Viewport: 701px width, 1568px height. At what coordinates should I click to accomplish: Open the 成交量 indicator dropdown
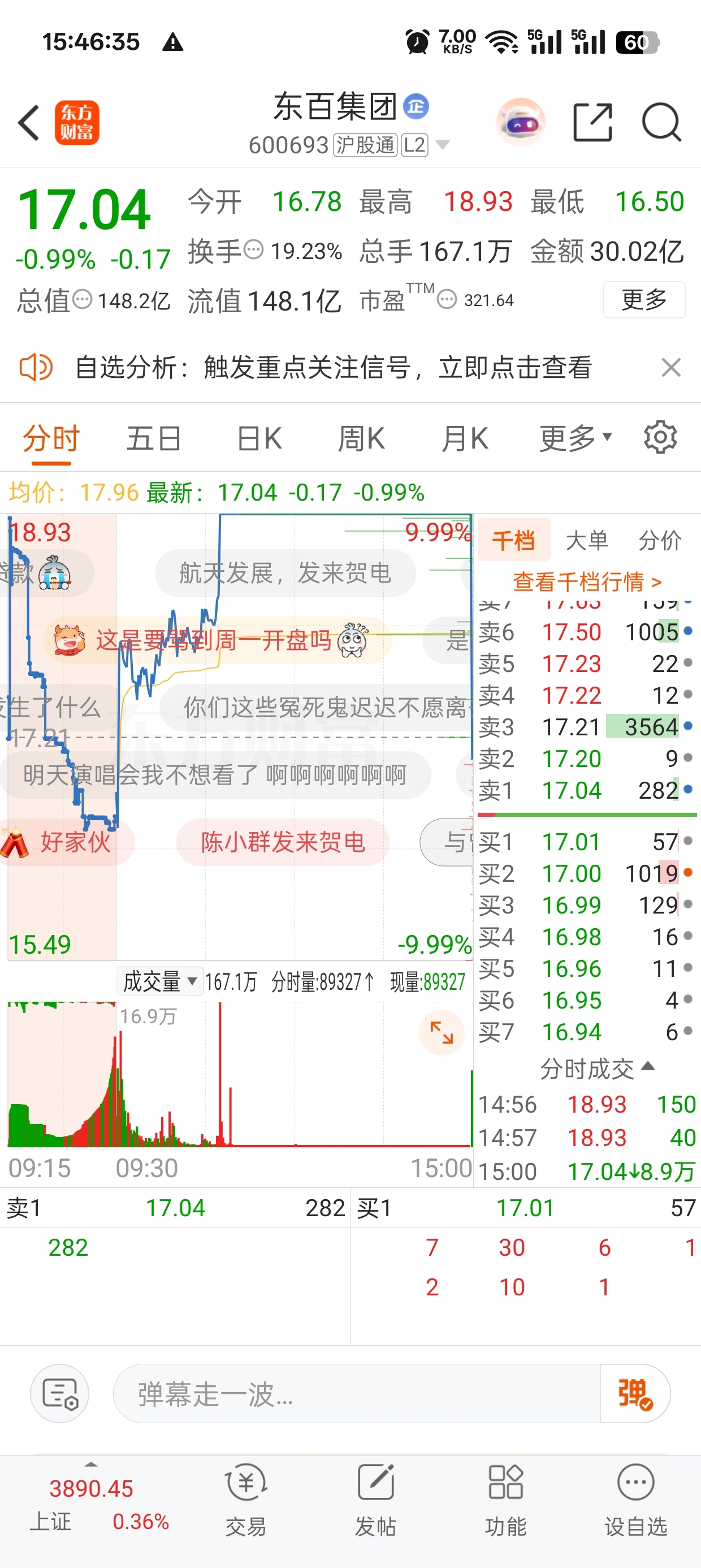(x=159, y=981)
